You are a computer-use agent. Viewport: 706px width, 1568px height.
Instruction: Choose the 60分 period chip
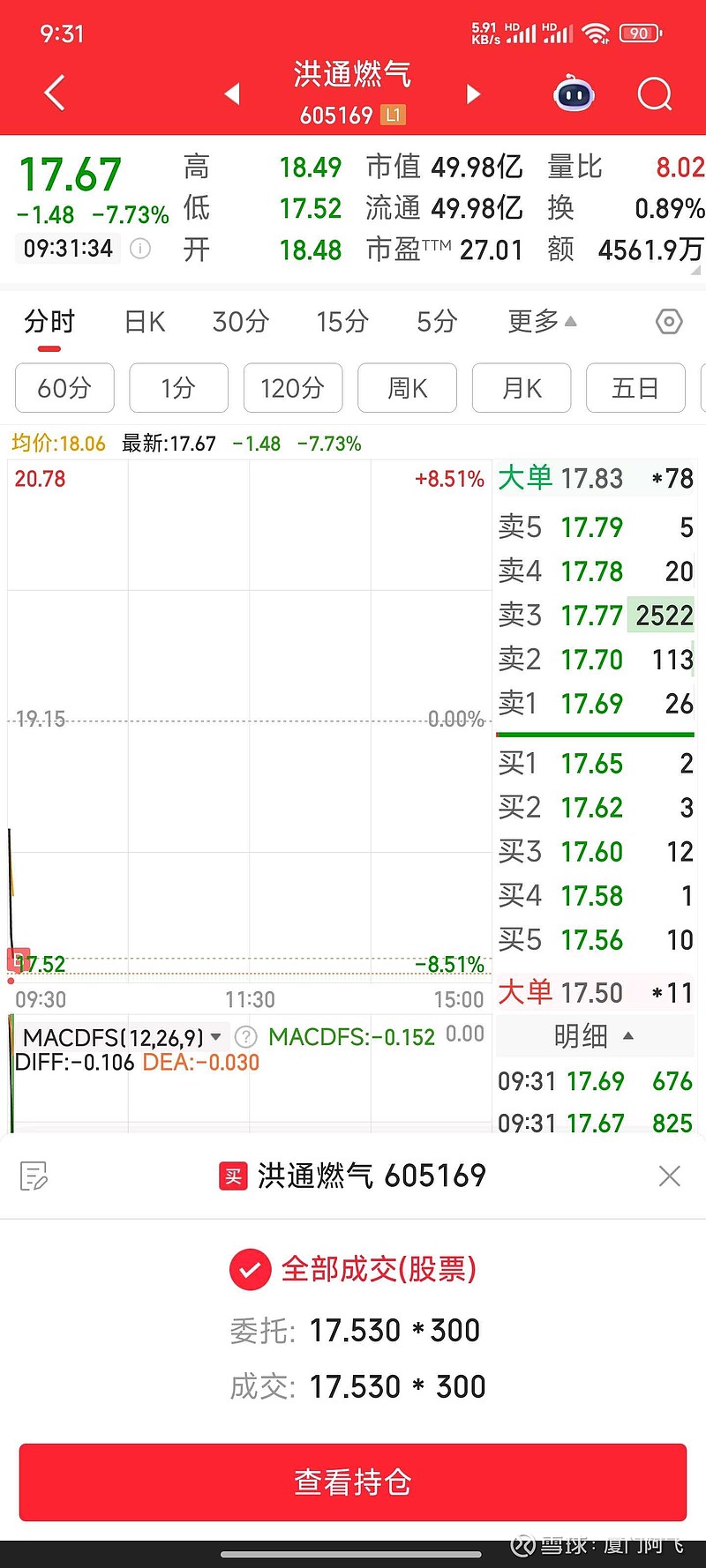(x=64, y=388)
